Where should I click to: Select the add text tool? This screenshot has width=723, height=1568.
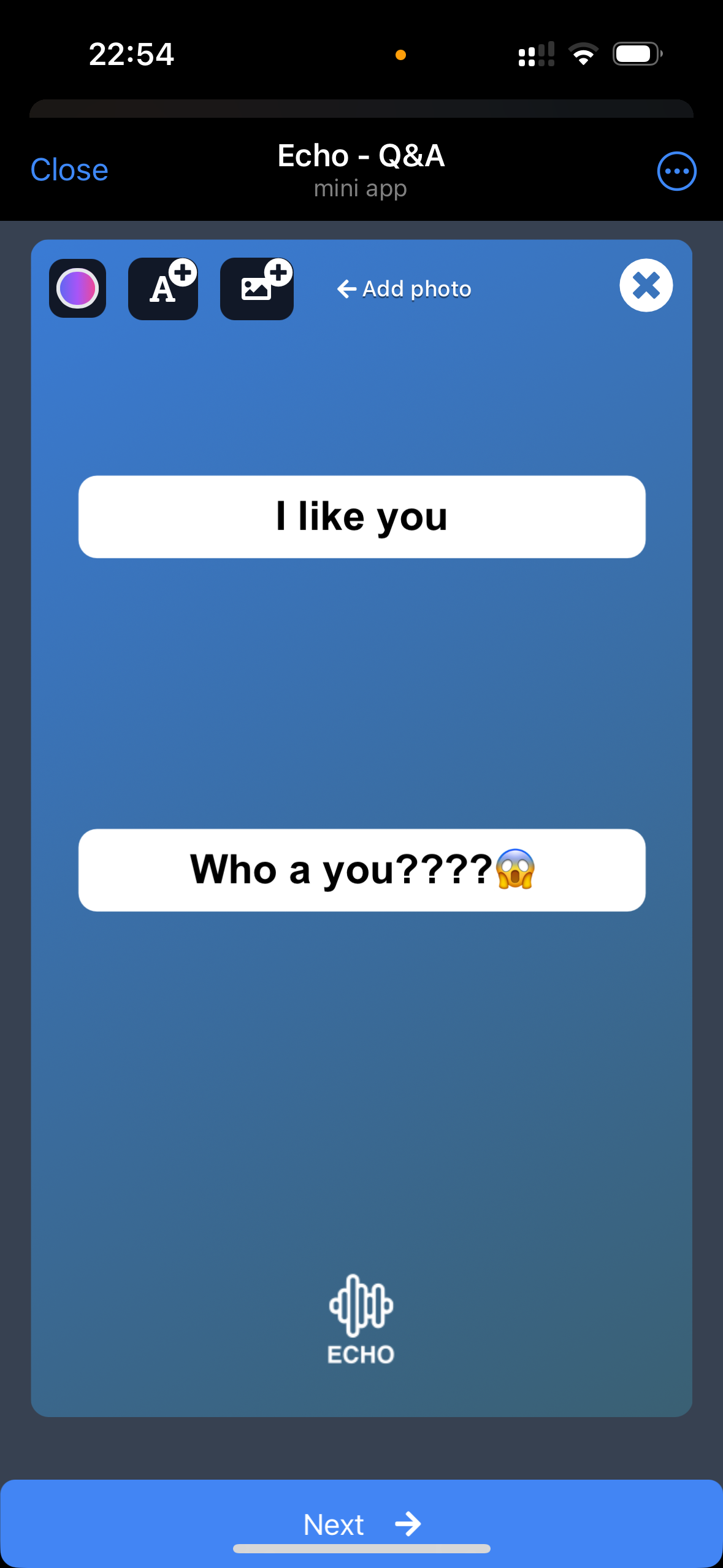click(x=163, y=288)
